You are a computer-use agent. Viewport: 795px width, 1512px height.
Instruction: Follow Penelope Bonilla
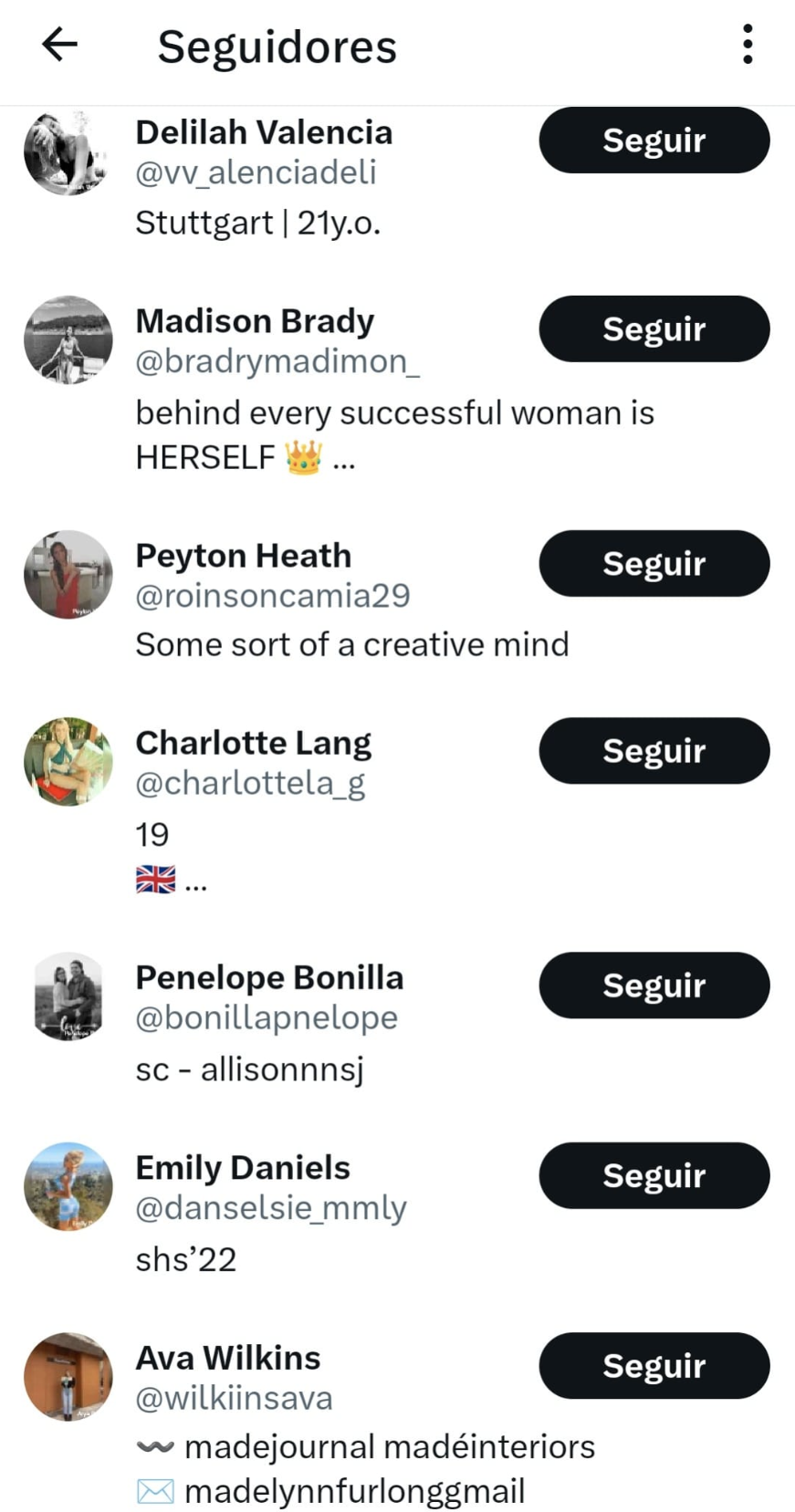tap(654, 985)
